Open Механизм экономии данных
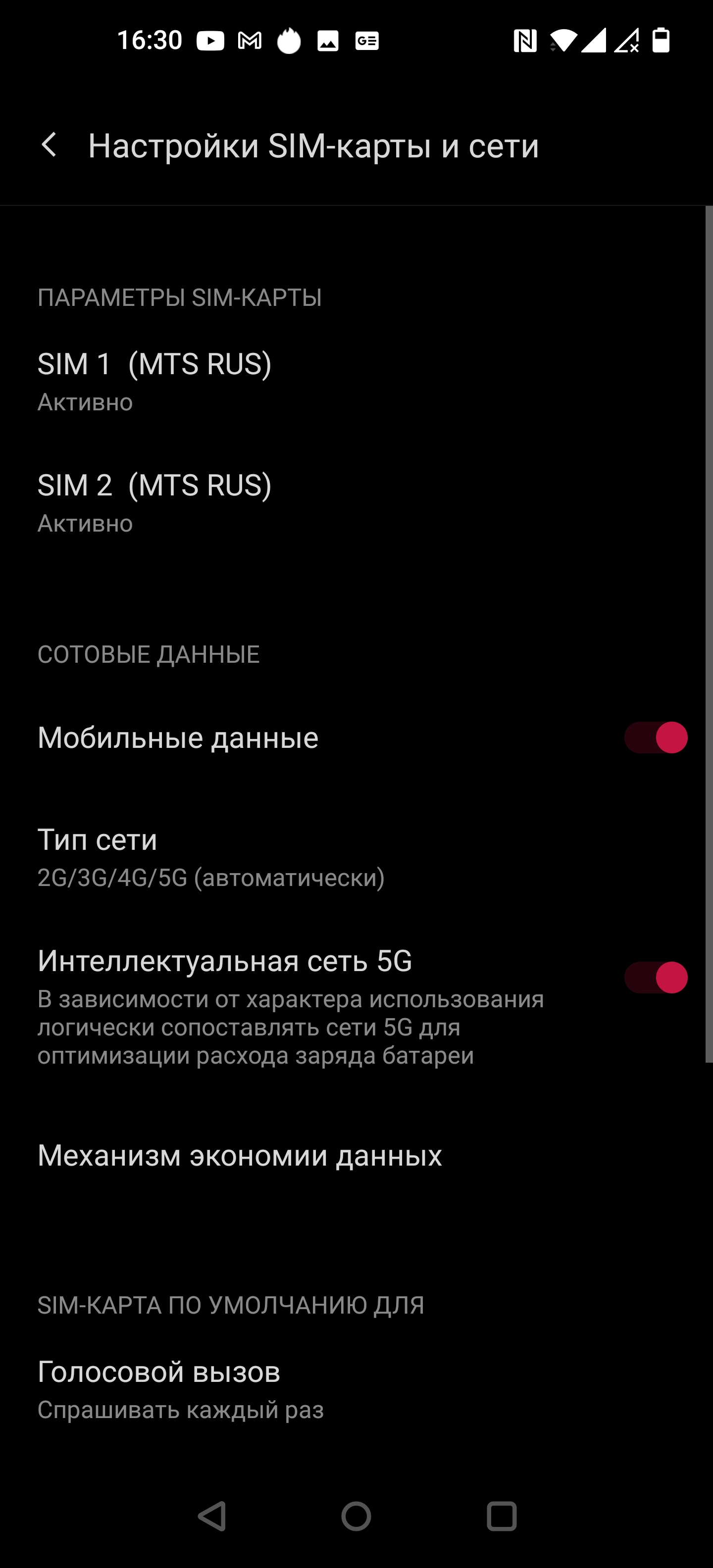Image resolution: width=713 pixels, height=1568 pixels. tap(240, 1155)
